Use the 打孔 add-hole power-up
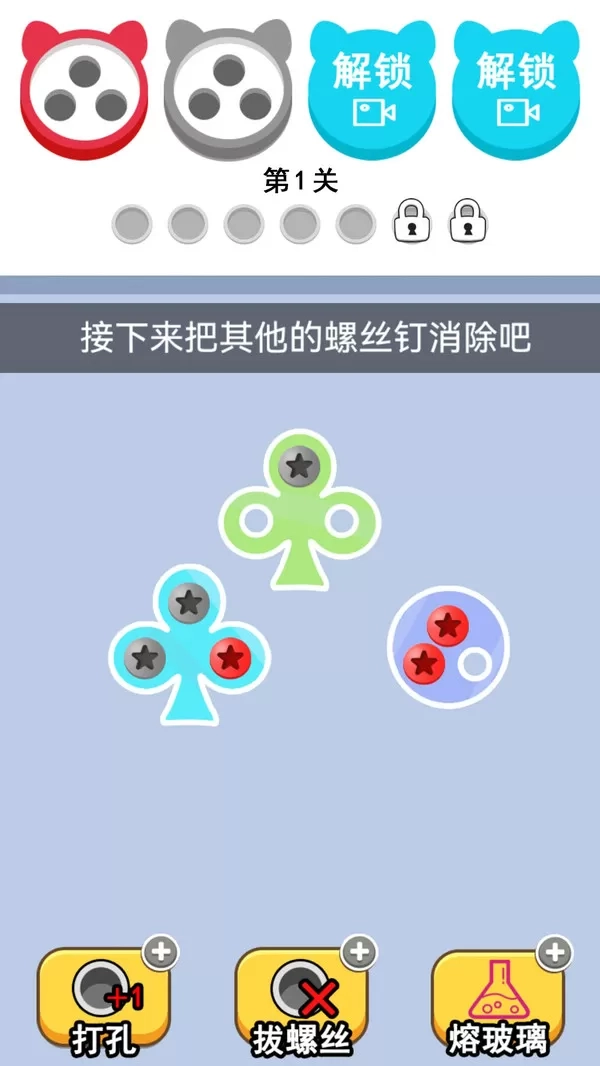The width and height of the screenshot is (600, 1066). pos(103,1004)
